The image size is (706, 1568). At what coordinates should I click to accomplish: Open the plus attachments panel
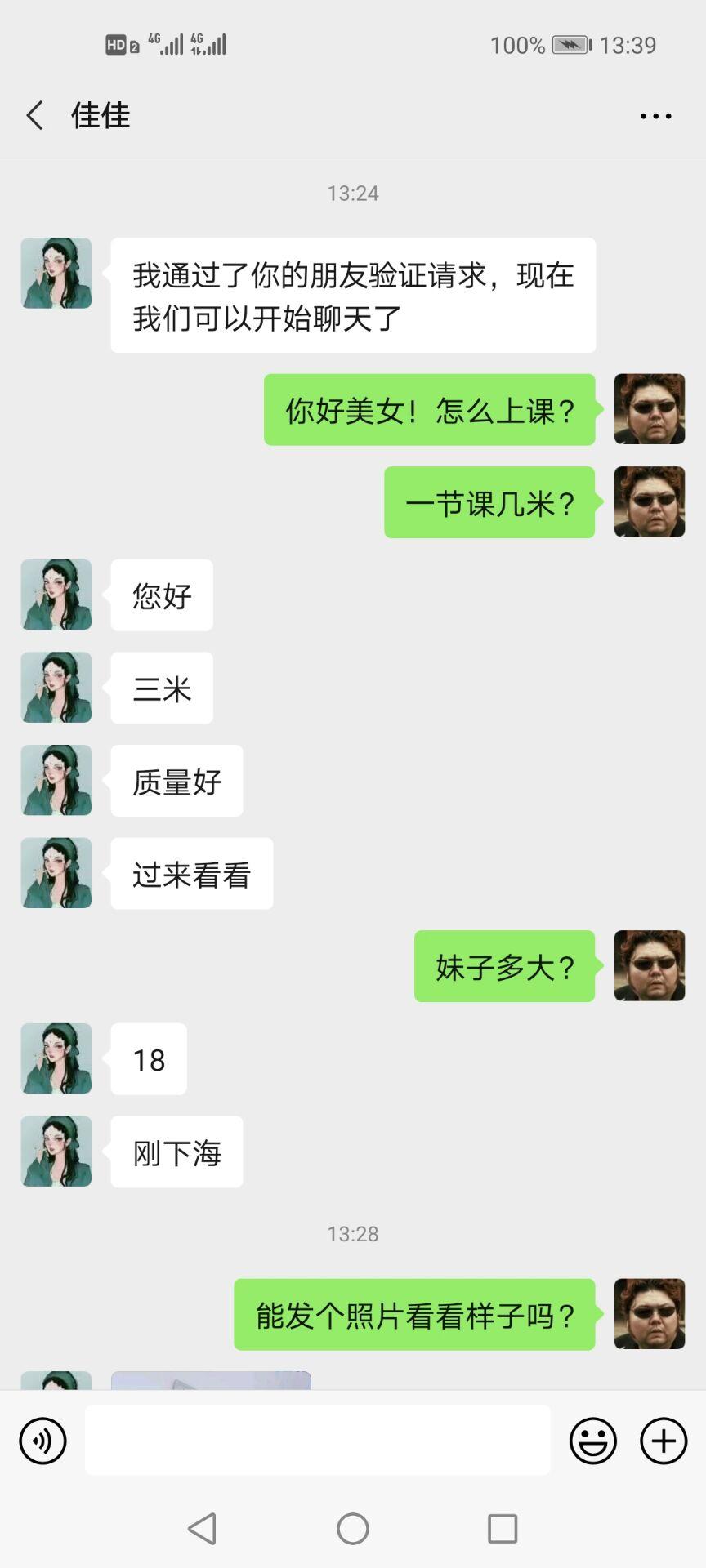click(664, 1441)
